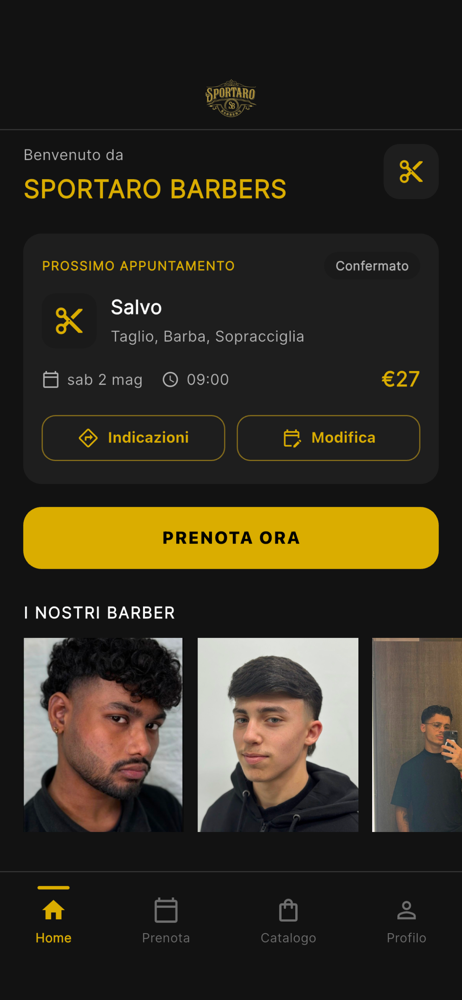Tap the scissors icon beside Sportaro Barbers
Screen dimensions: 462x1000
click(411, 172)
